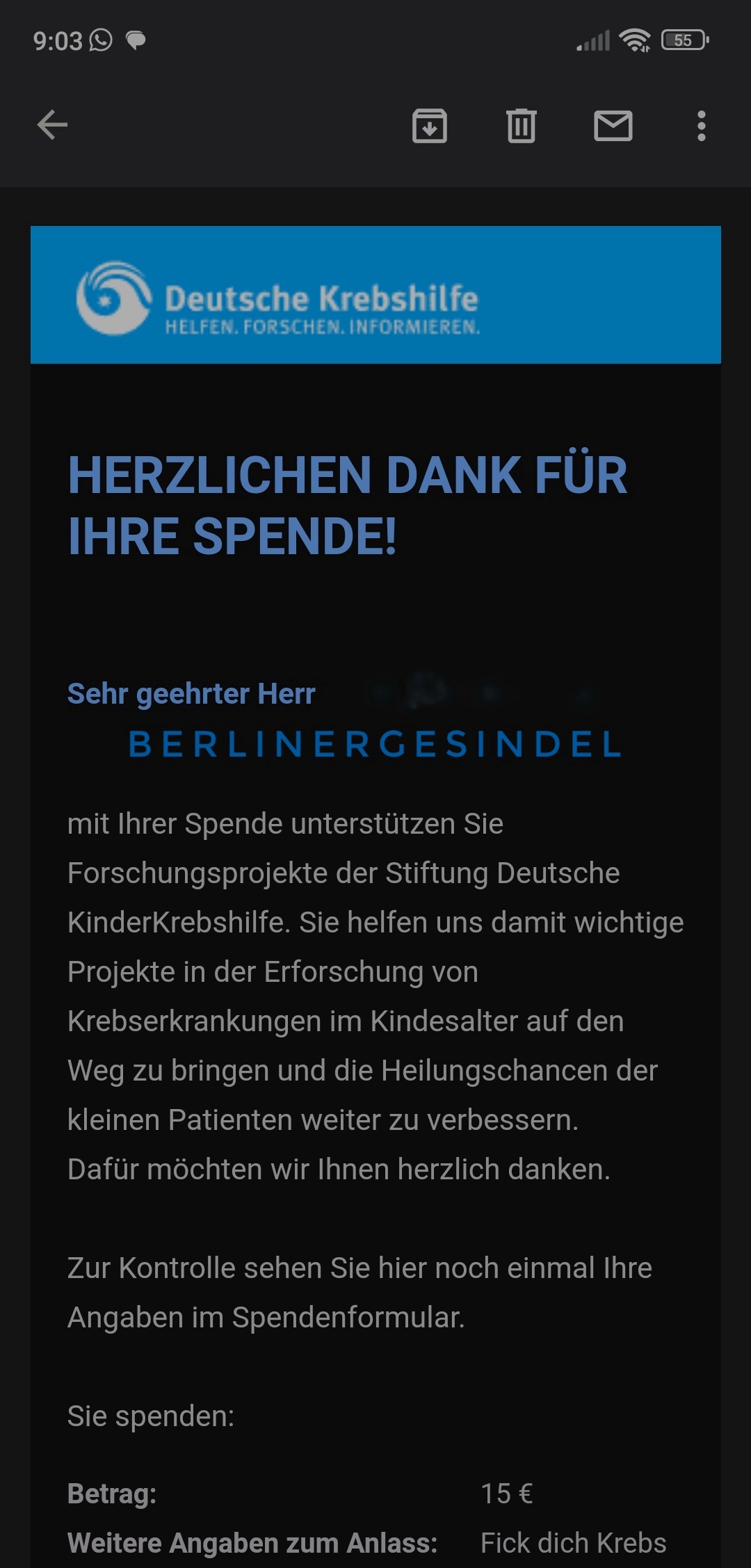Screen dimensions: 751x1568
Task: Open the overflow menu
Action: point(701,126)
